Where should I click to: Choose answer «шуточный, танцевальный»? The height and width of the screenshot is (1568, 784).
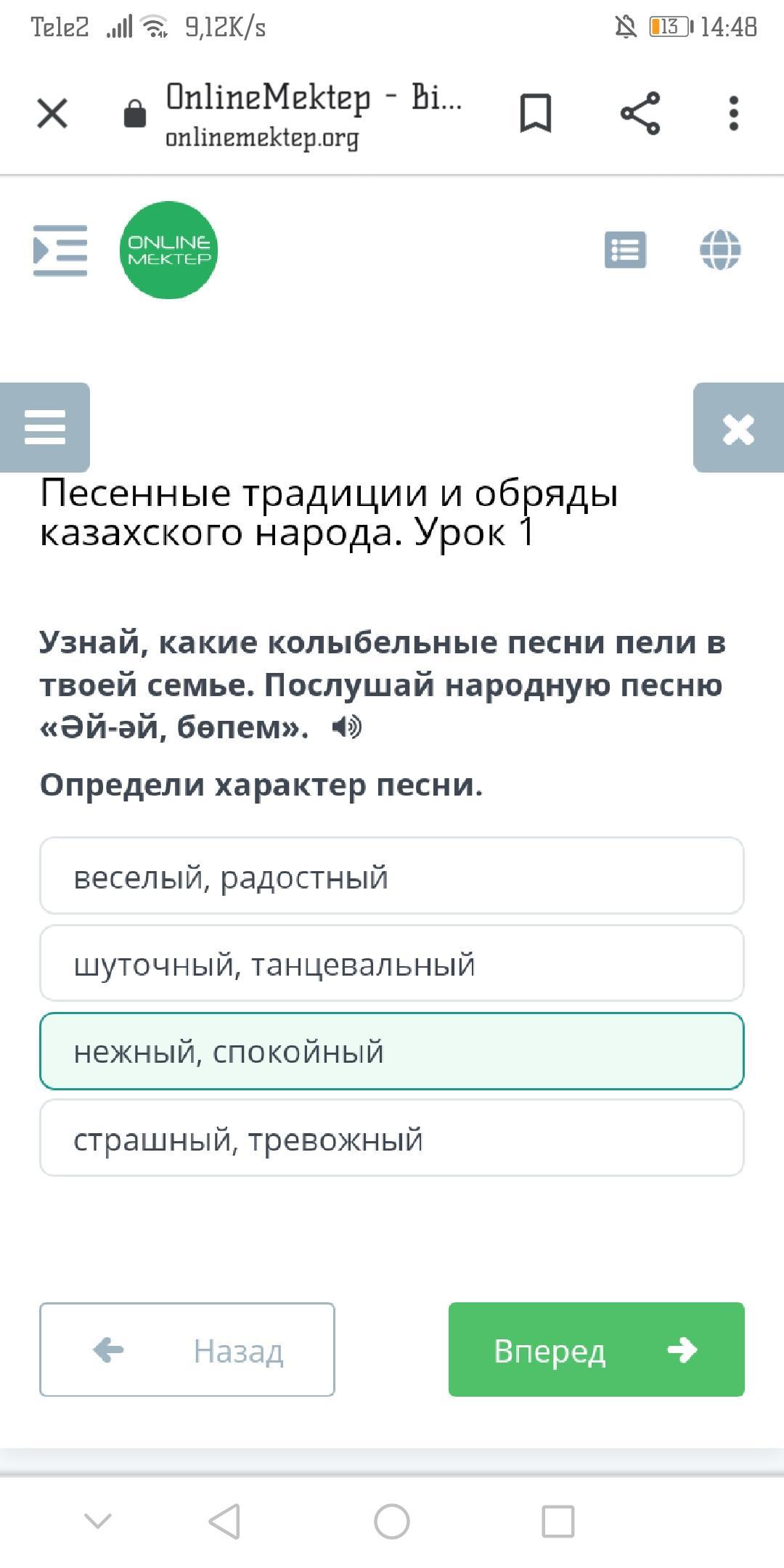pyautogui.click(x=392, y=963)
